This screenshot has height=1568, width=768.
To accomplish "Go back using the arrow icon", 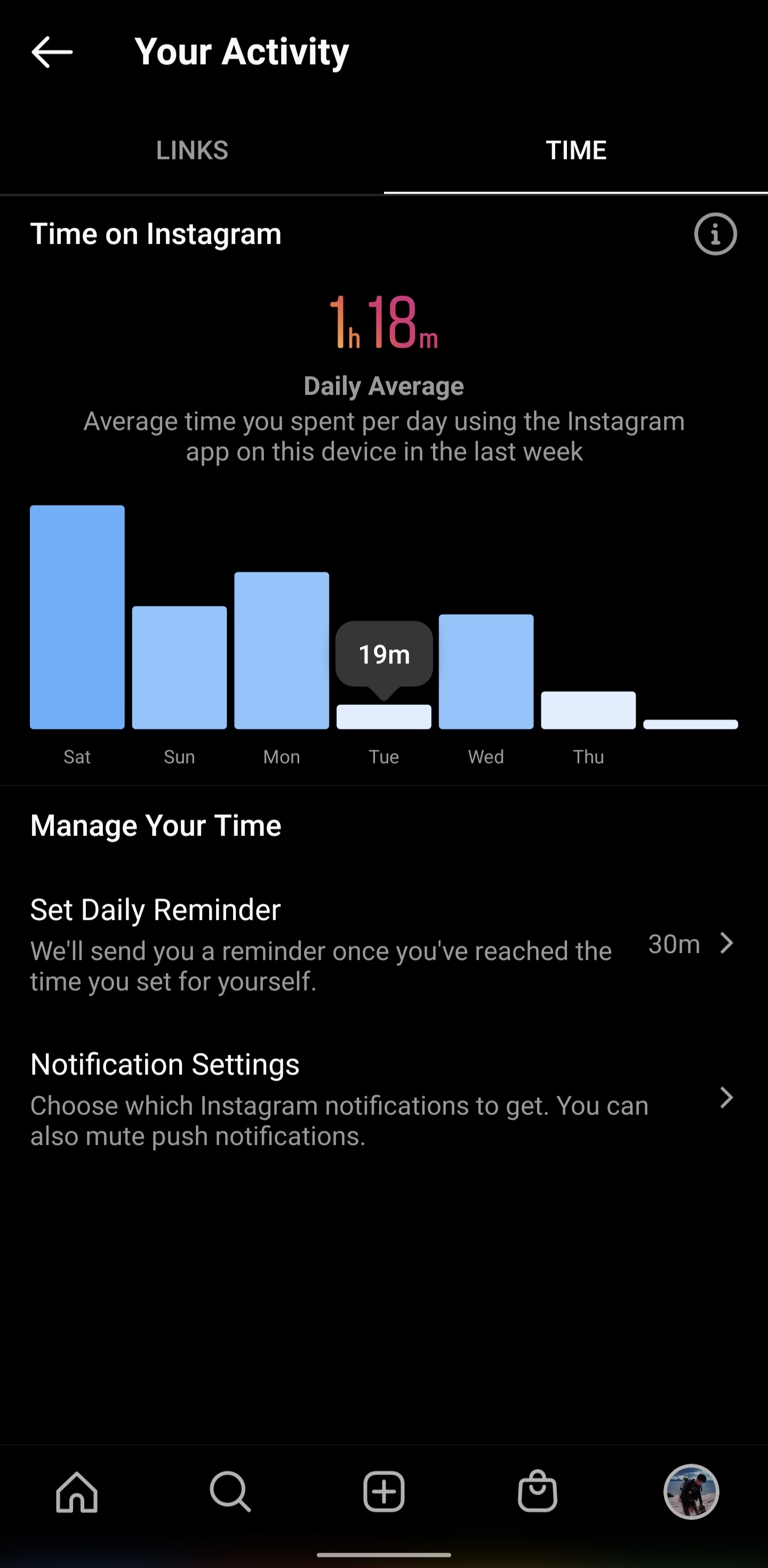I will pyautogui.click(x=52, y=52).
